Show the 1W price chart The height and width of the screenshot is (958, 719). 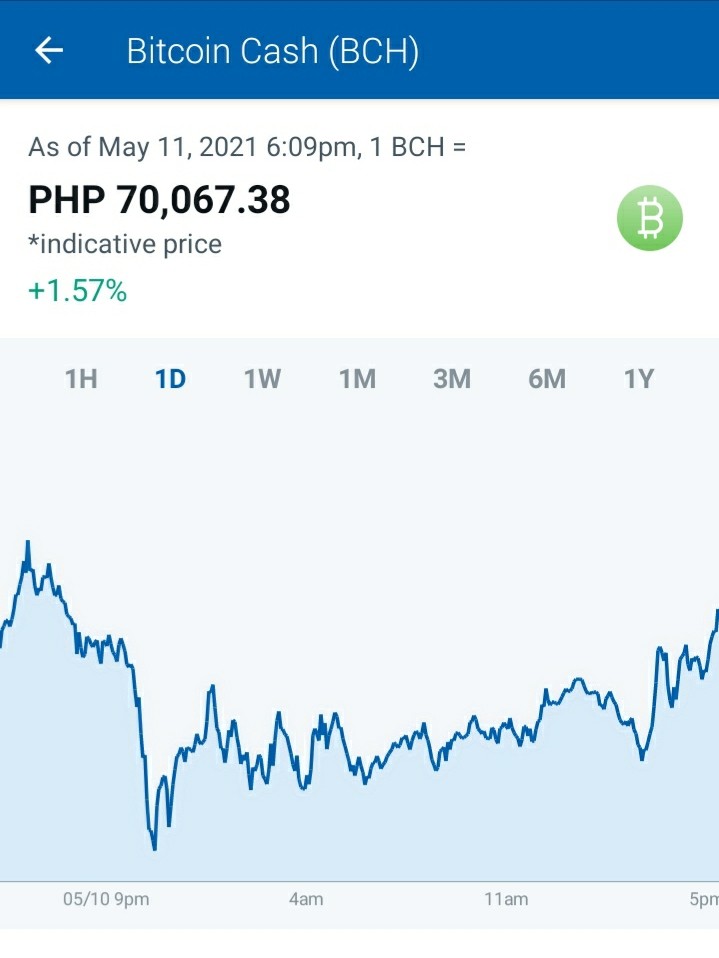click(x=263, y=379)
